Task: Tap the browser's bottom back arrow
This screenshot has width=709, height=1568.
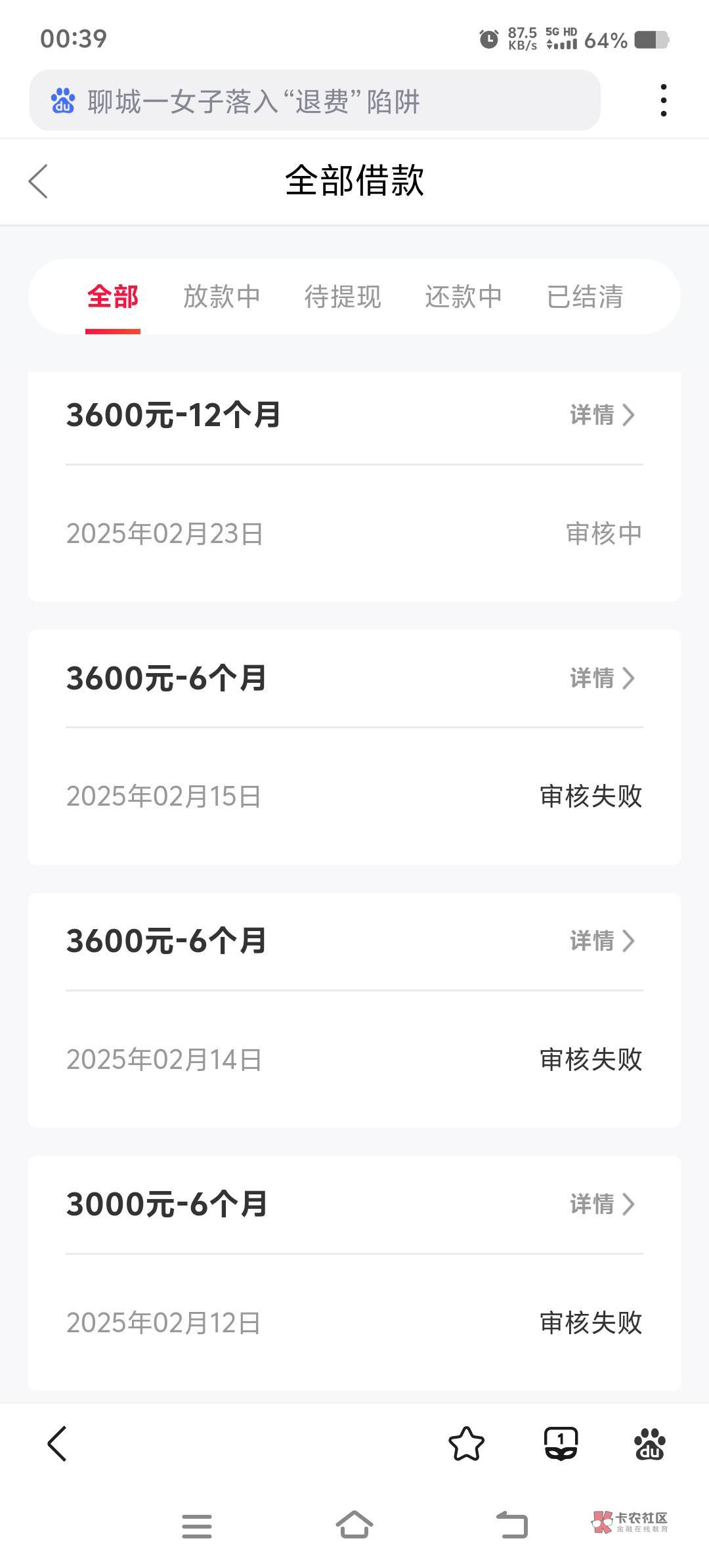Action: pyautogui.click(x=57, y=1444)
